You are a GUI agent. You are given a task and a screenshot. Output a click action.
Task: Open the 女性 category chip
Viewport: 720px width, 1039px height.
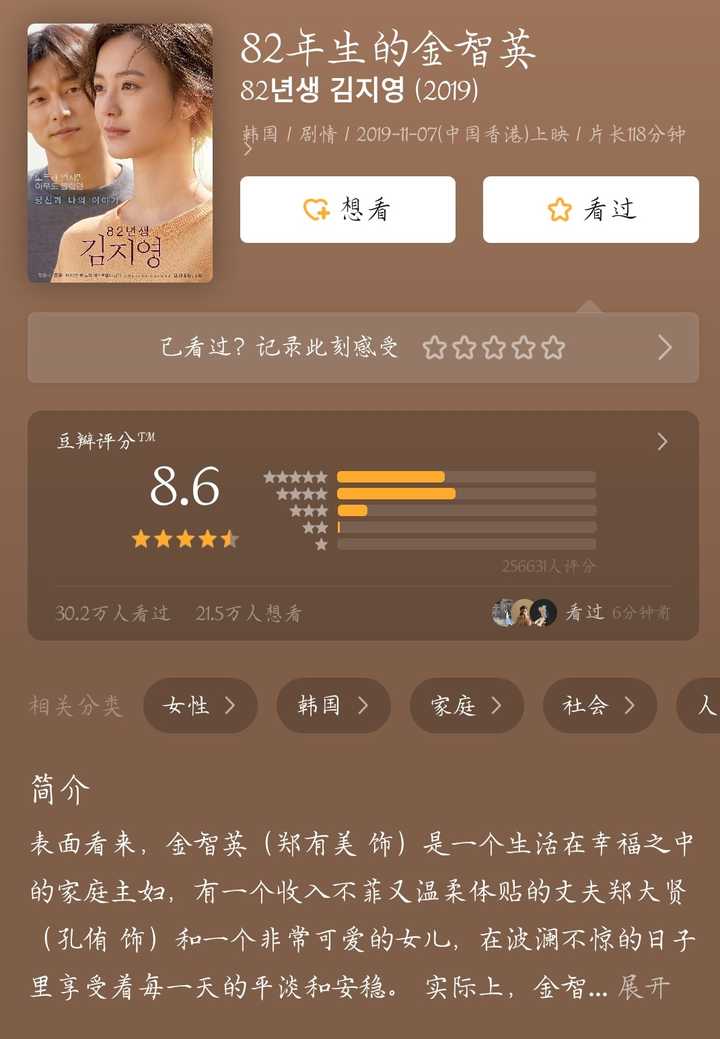coord(200,706)
